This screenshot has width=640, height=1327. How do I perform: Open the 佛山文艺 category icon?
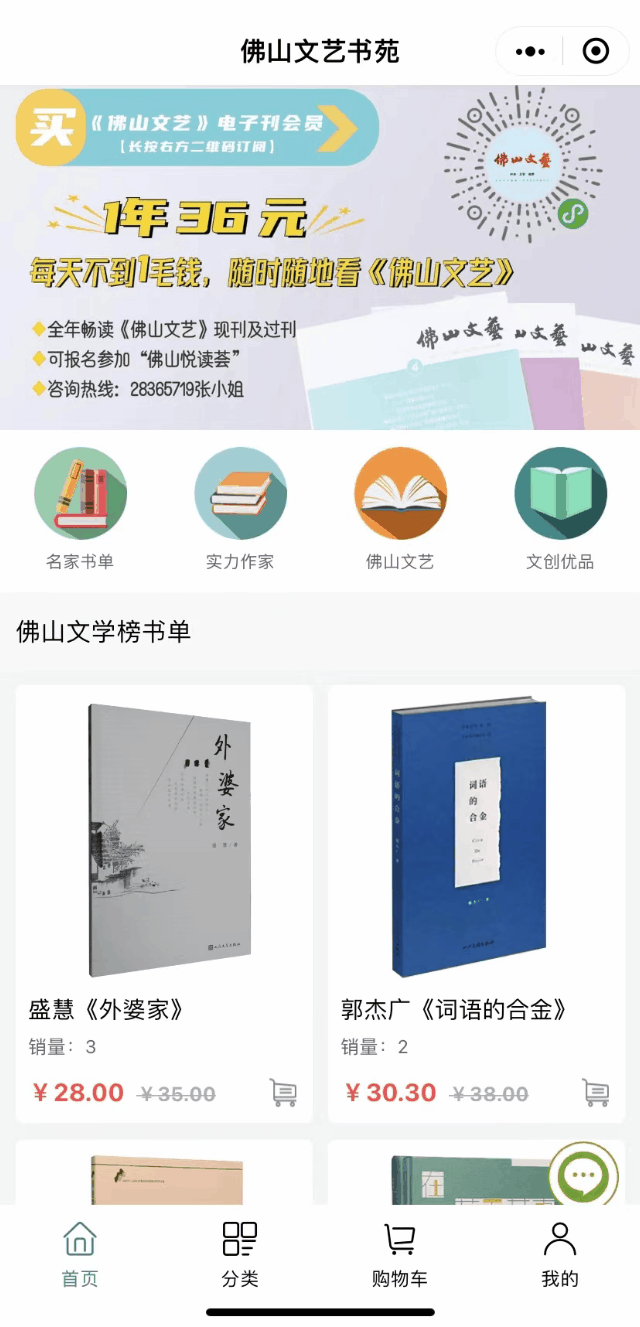[400, 494]
